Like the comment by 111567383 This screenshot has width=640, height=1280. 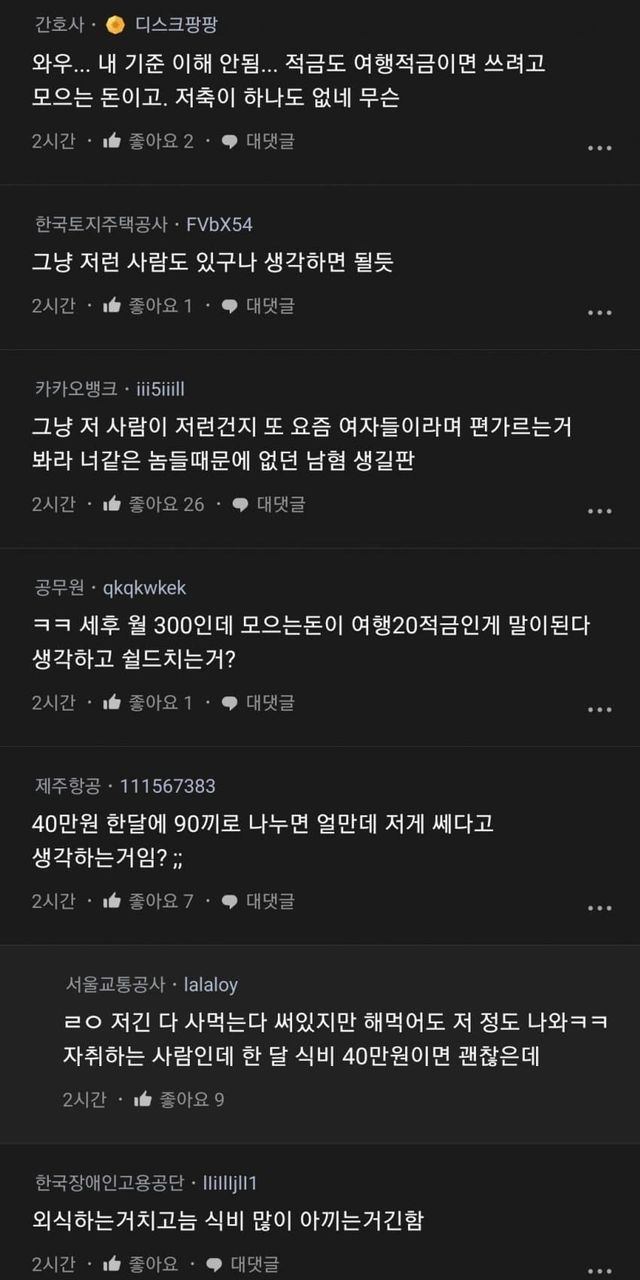point(148,901)
